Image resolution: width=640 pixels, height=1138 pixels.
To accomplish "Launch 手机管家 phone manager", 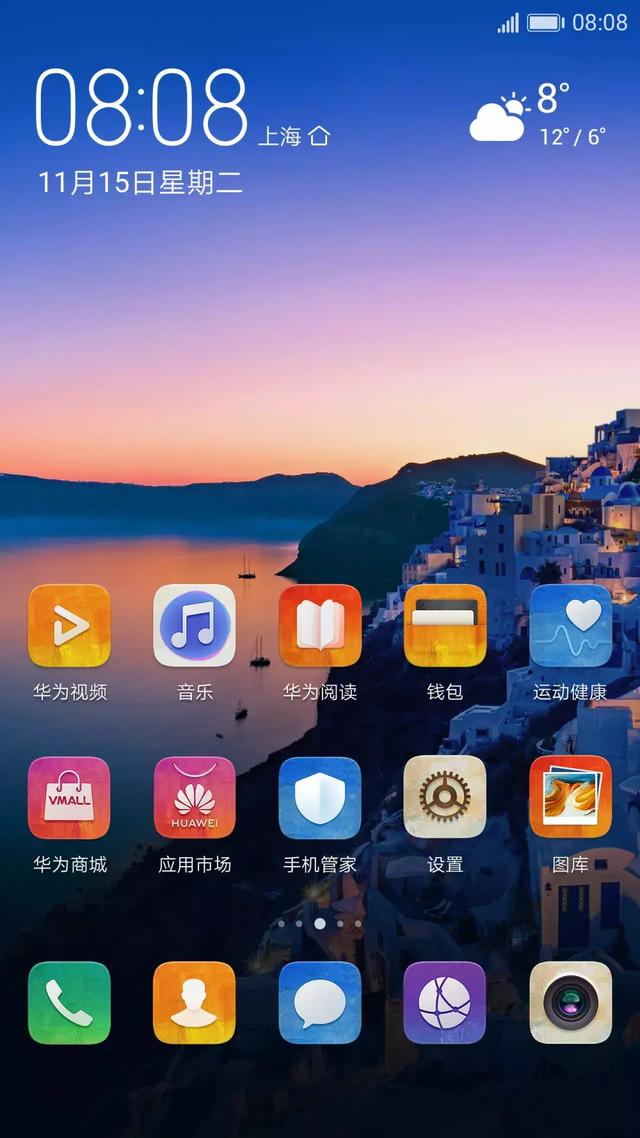I will 319,797.
